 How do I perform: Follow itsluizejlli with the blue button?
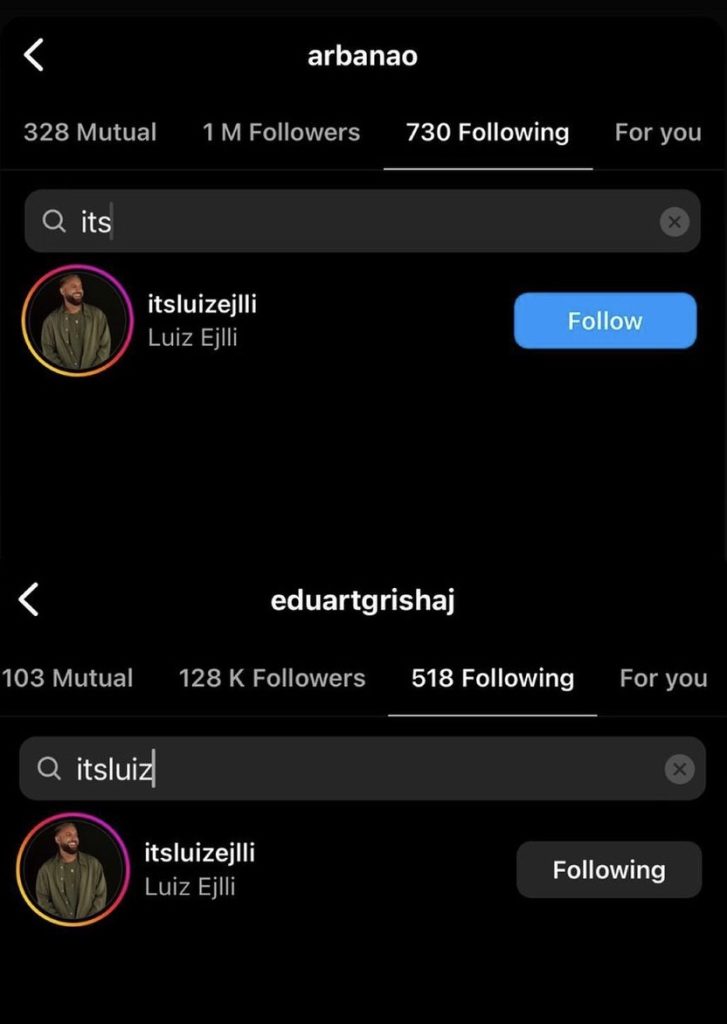(605, 321)
